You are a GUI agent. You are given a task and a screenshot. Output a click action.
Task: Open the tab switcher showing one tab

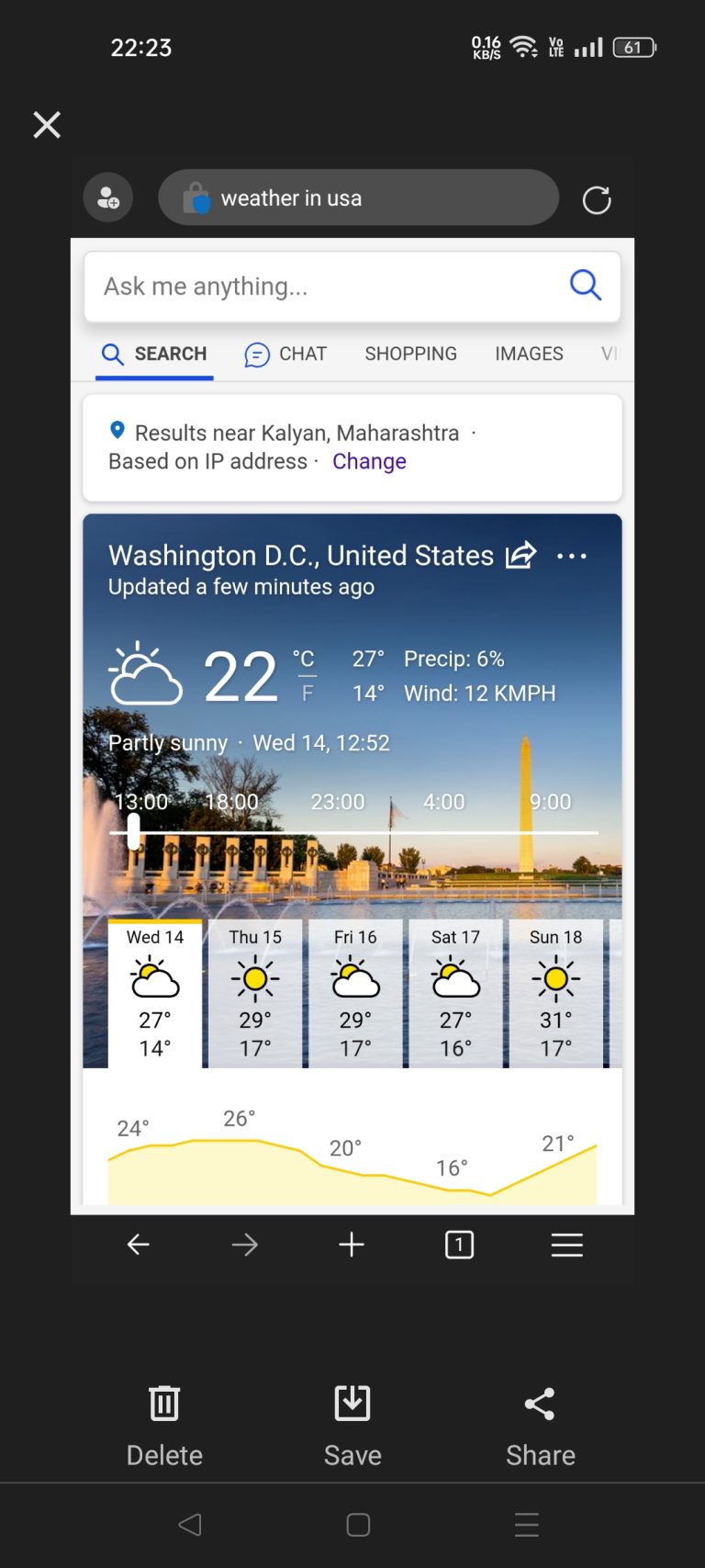pyautogui.click(x=458, y=1245)
